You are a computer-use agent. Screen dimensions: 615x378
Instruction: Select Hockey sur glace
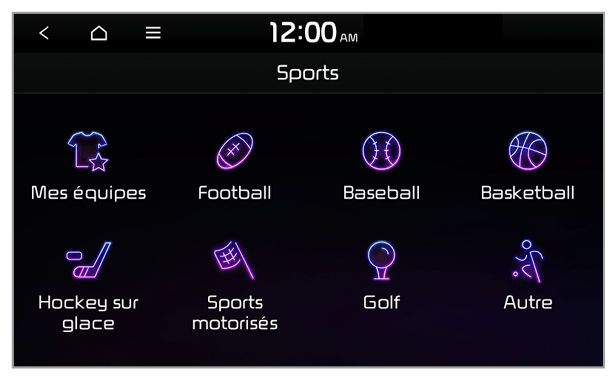tap(88, 286)
